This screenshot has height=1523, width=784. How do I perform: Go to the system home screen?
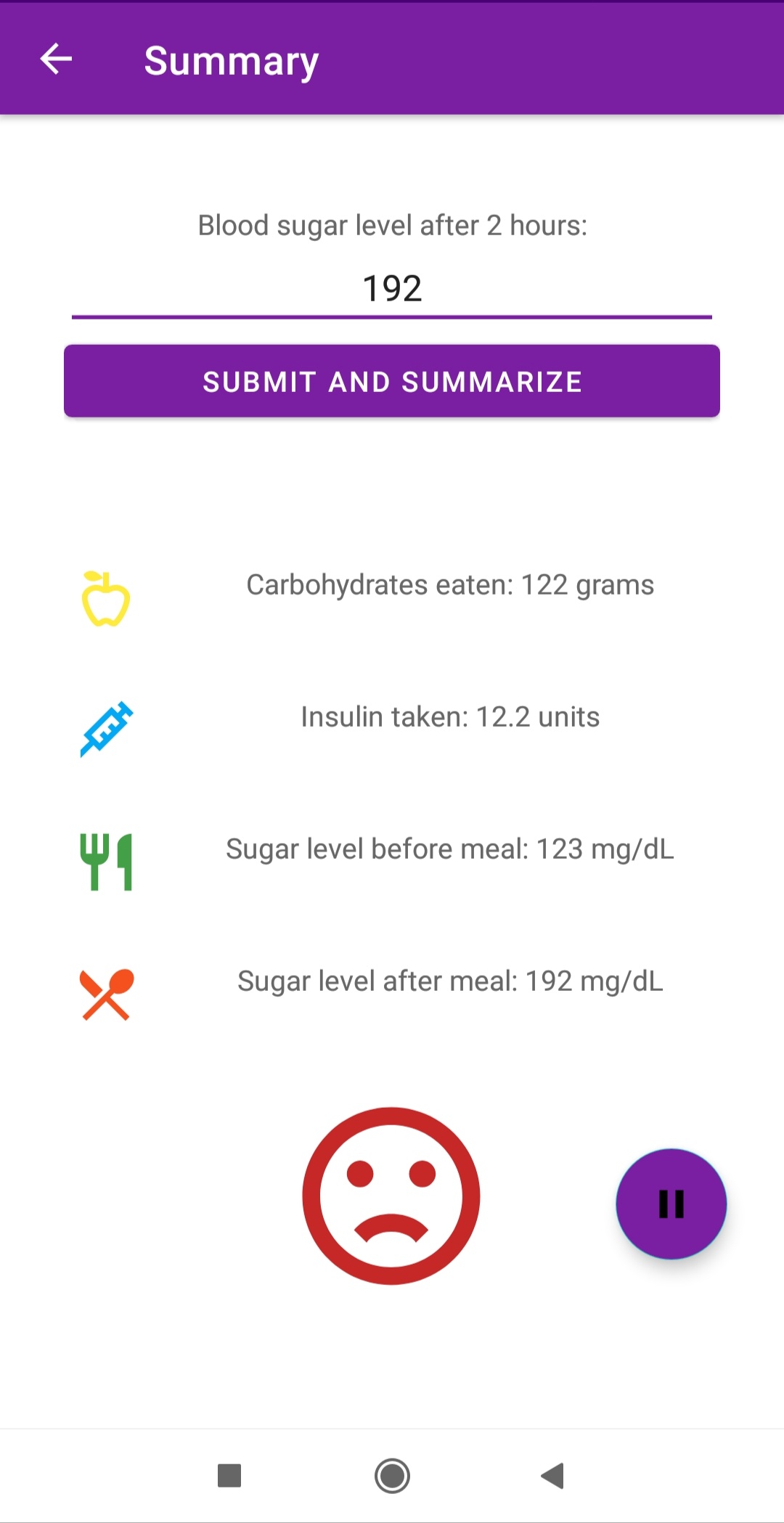click(392, 1476)
